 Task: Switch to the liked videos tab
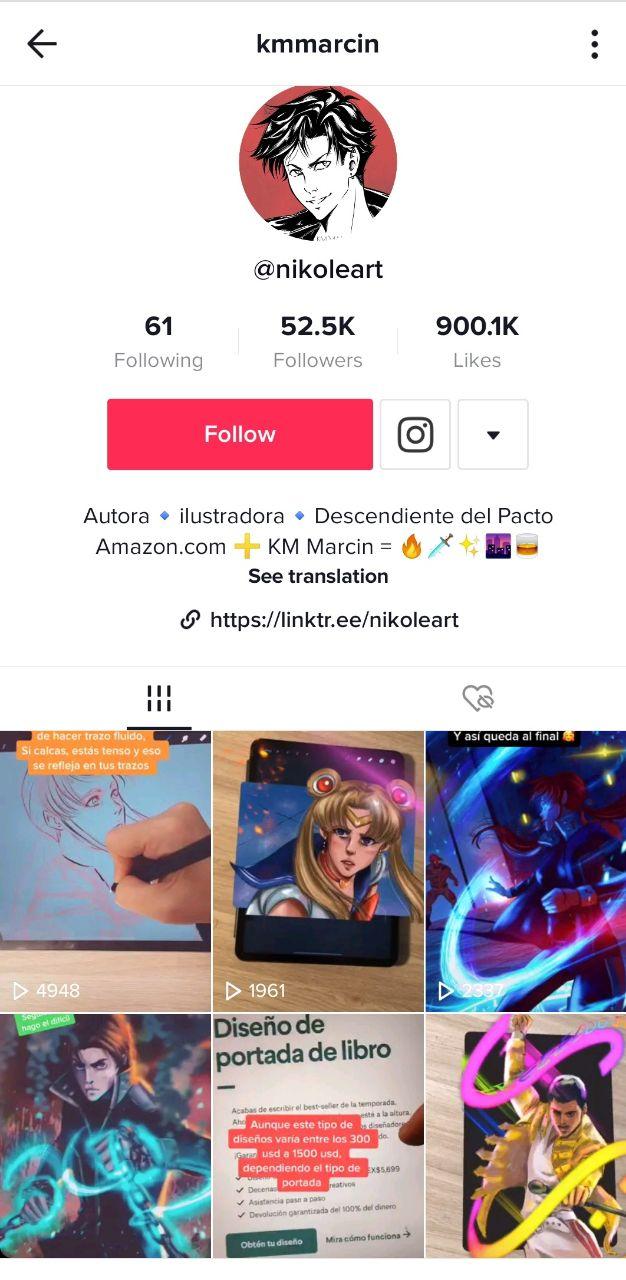pos(478,698)
